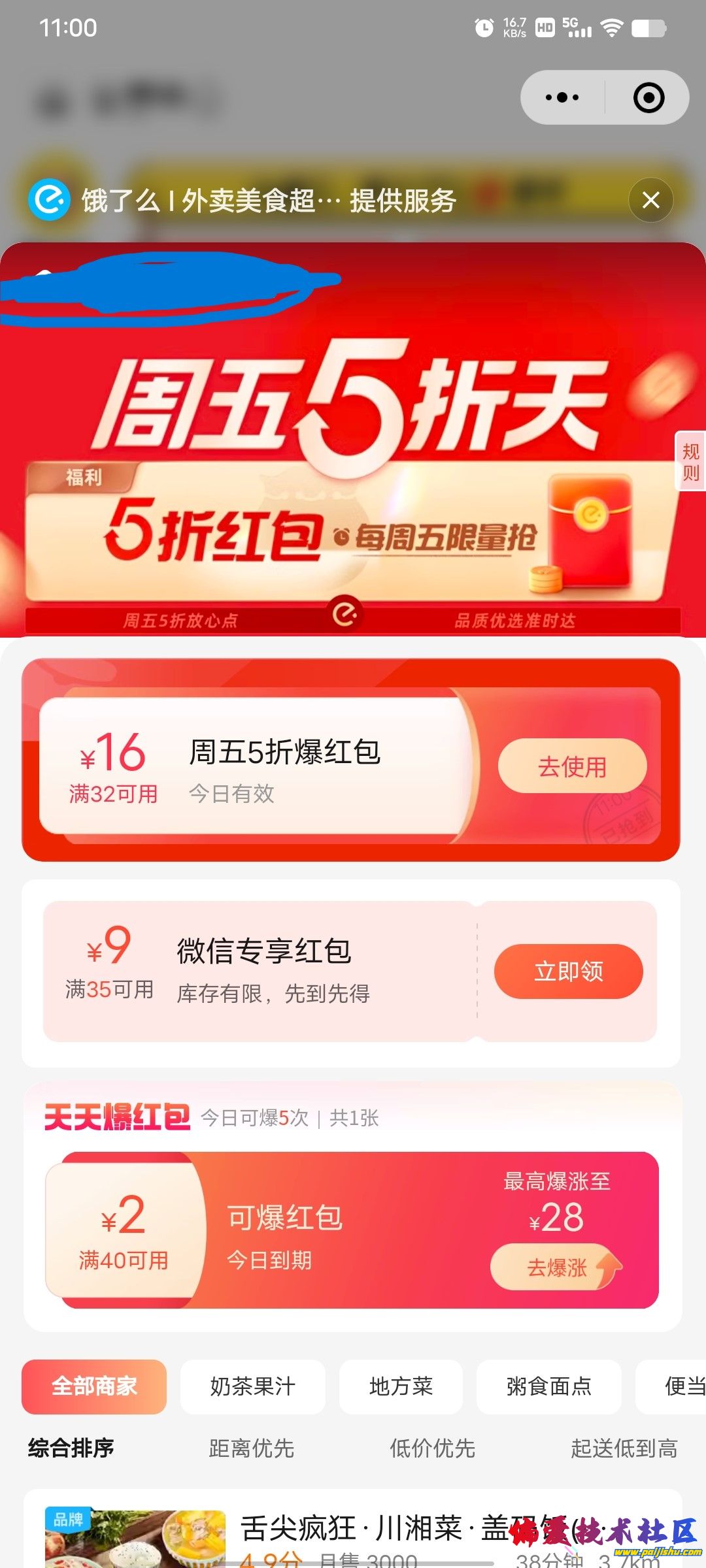Tap 立即领 to claim the ¥9 WeChat packet
Screen dimensions: 706x1568
pos(568,972)
